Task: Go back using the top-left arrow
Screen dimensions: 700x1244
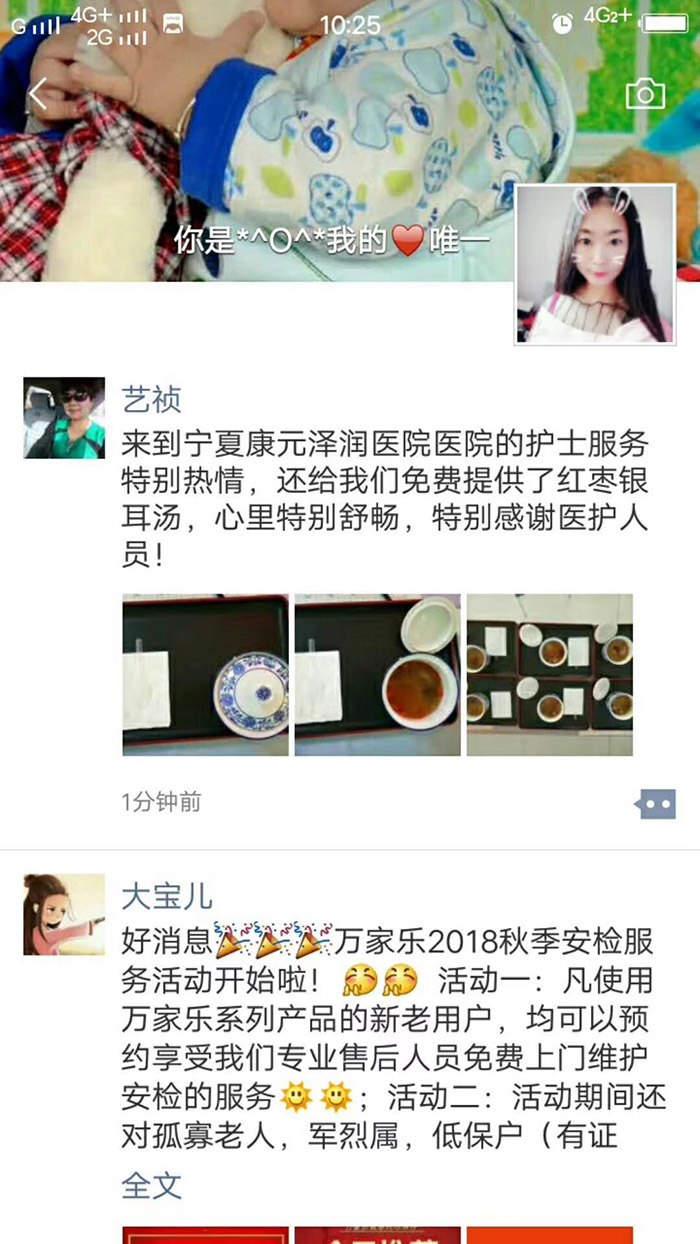Action: pyautogui.click(x=38, y=94)
